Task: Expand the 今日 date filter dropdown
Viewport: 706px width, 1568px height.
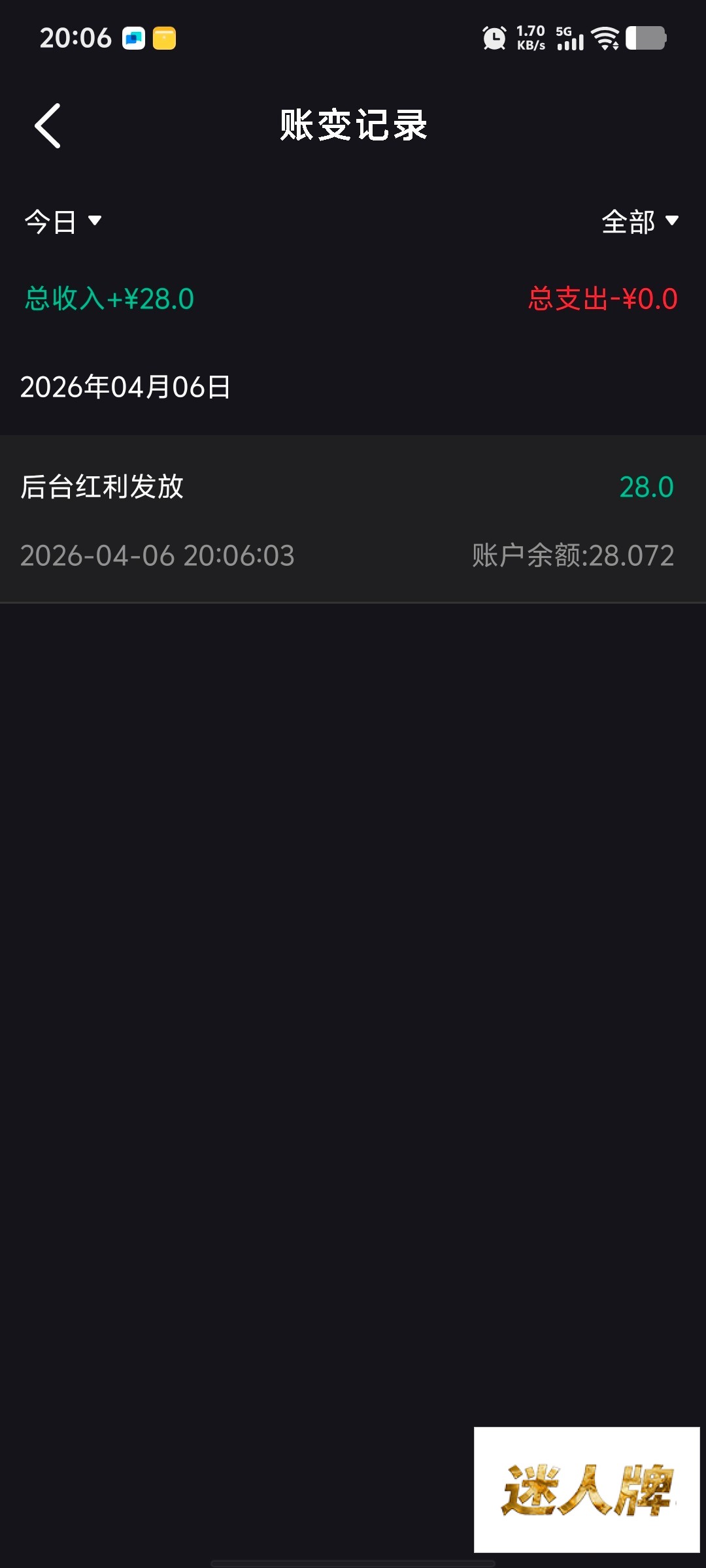Action: point(63,221)
